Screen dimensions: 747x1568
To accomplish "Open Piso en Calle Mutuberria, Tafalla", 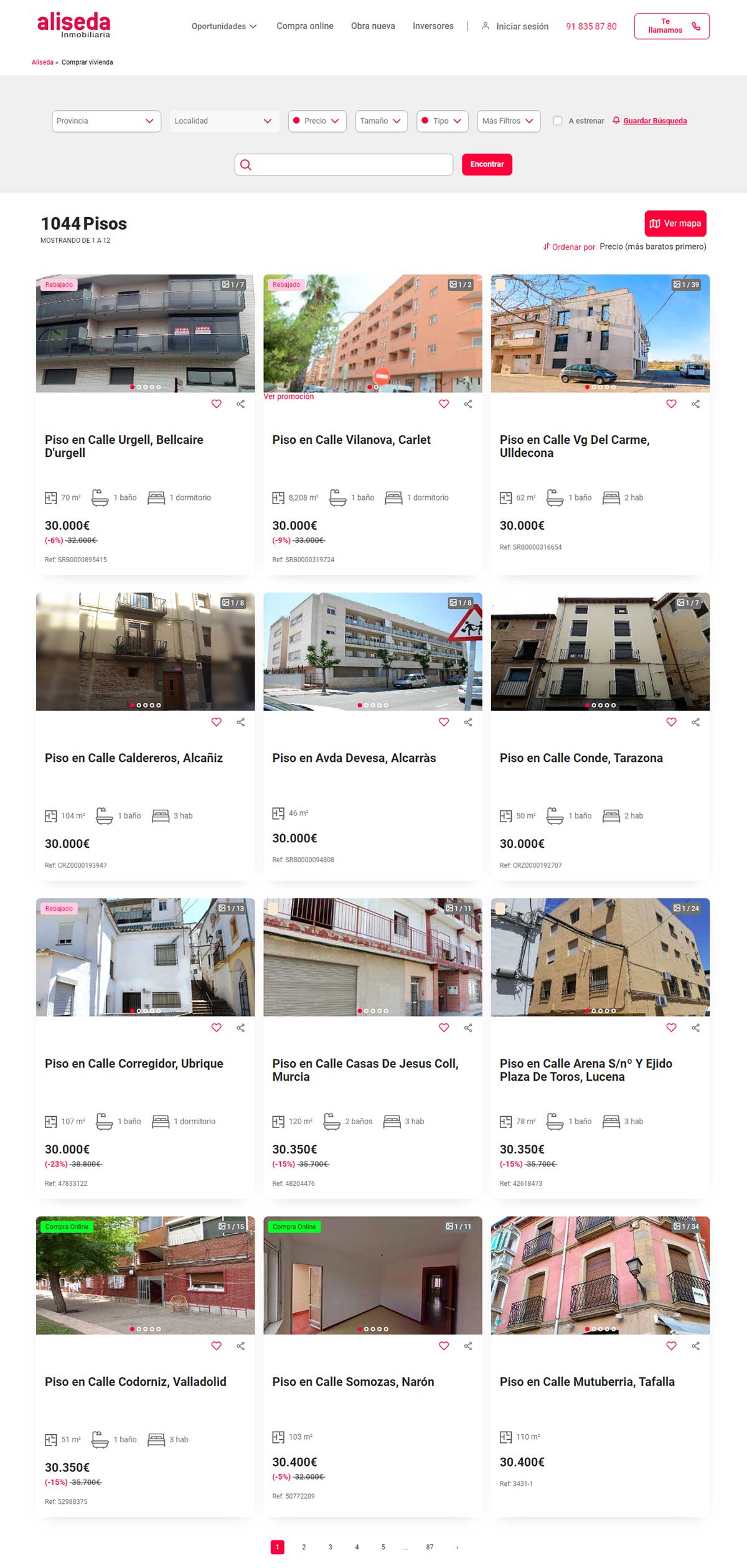I will tap(586, 1381).
